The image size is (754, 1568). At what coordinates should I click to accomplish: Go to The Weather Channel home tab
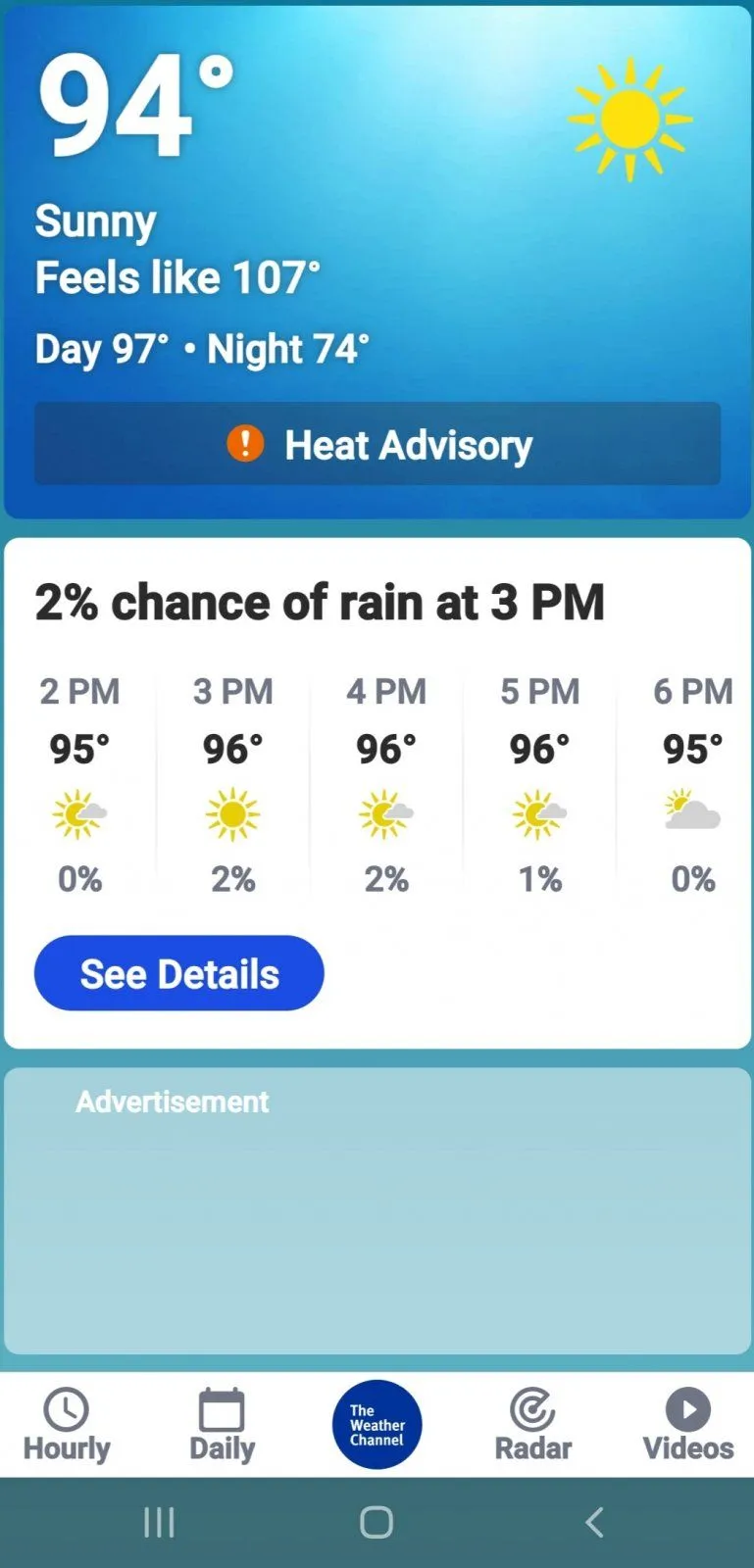pos(377,1425)
